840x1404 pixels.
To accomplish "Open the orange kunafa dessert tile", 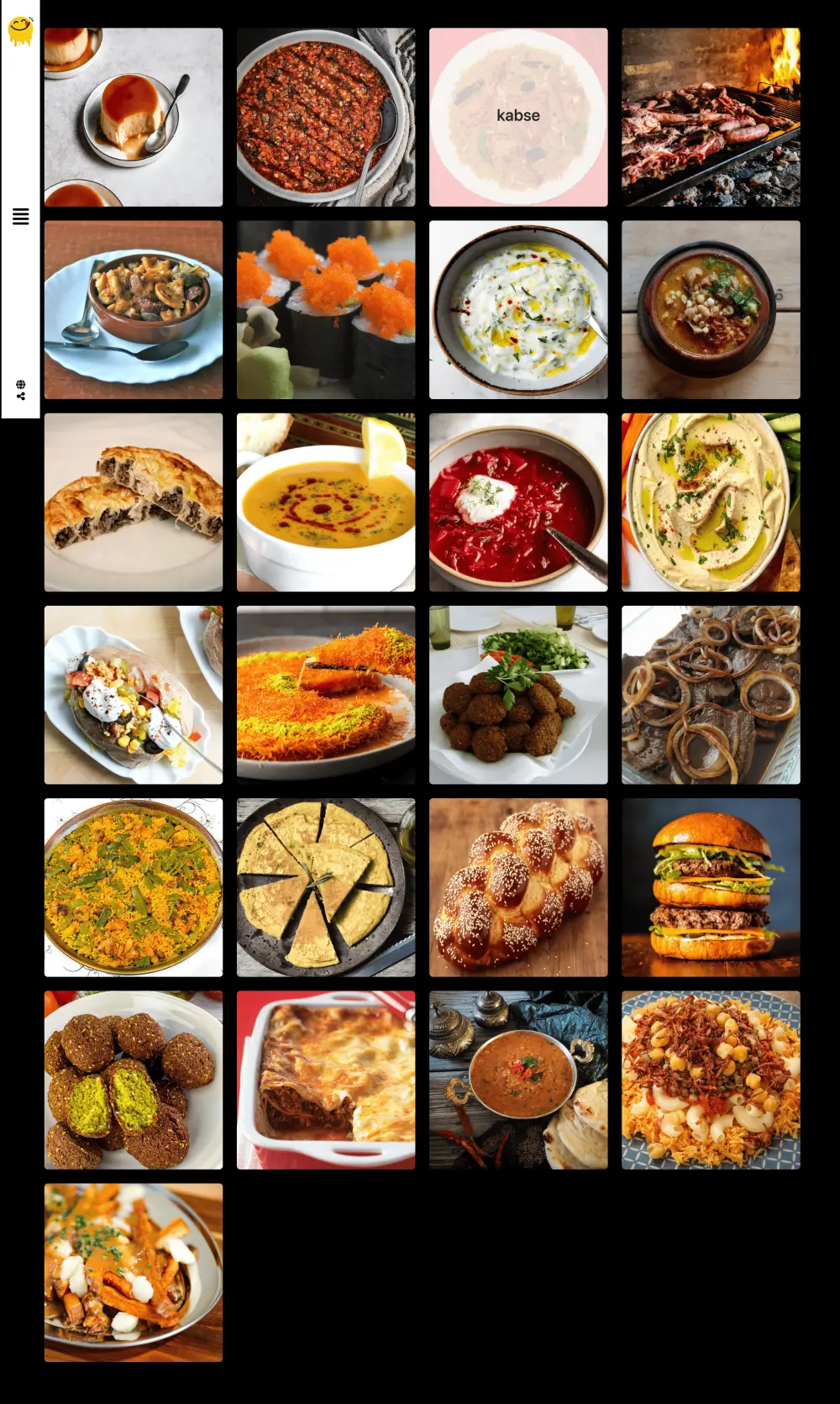I will tap(326, 695).
